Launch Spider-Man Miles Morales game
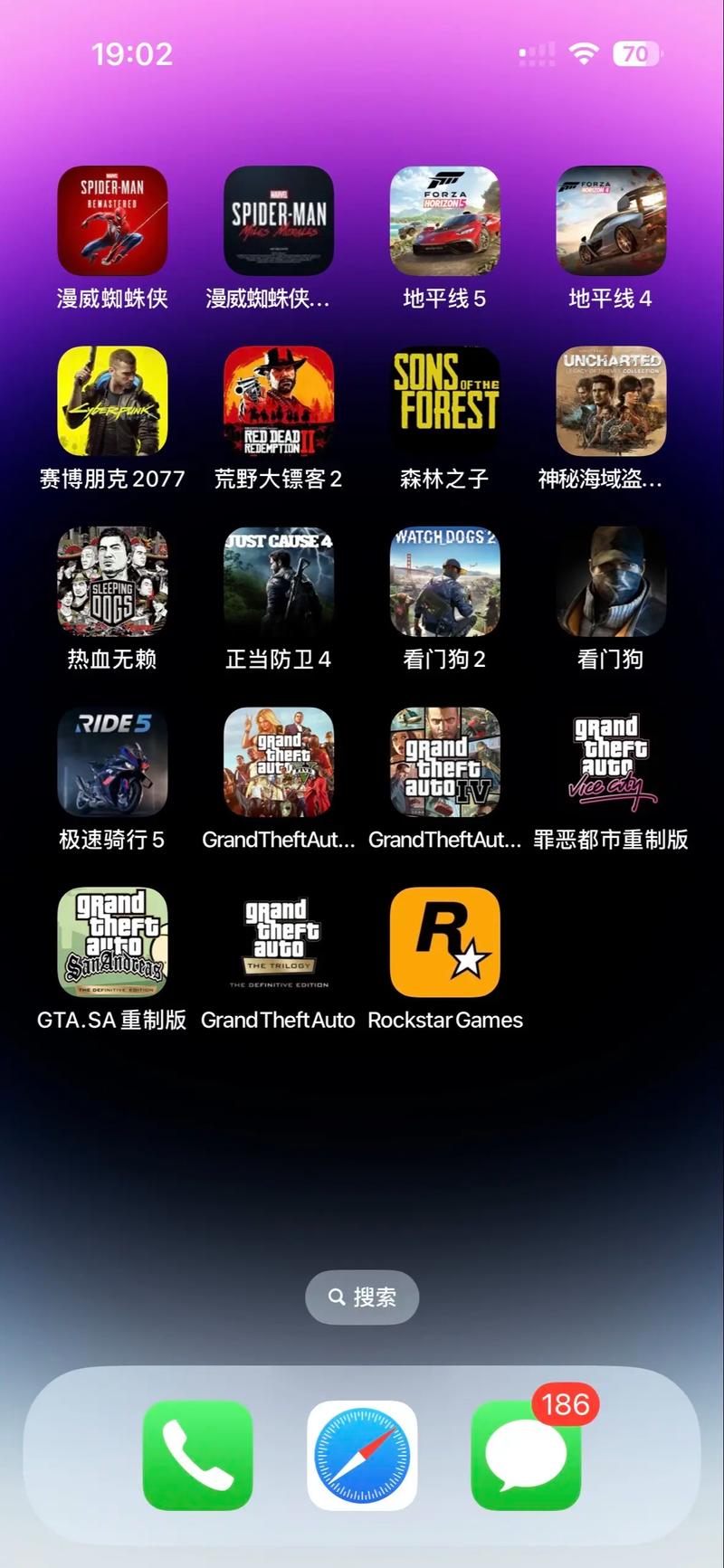Viewport: 724px width, 1568px height. 278,218
